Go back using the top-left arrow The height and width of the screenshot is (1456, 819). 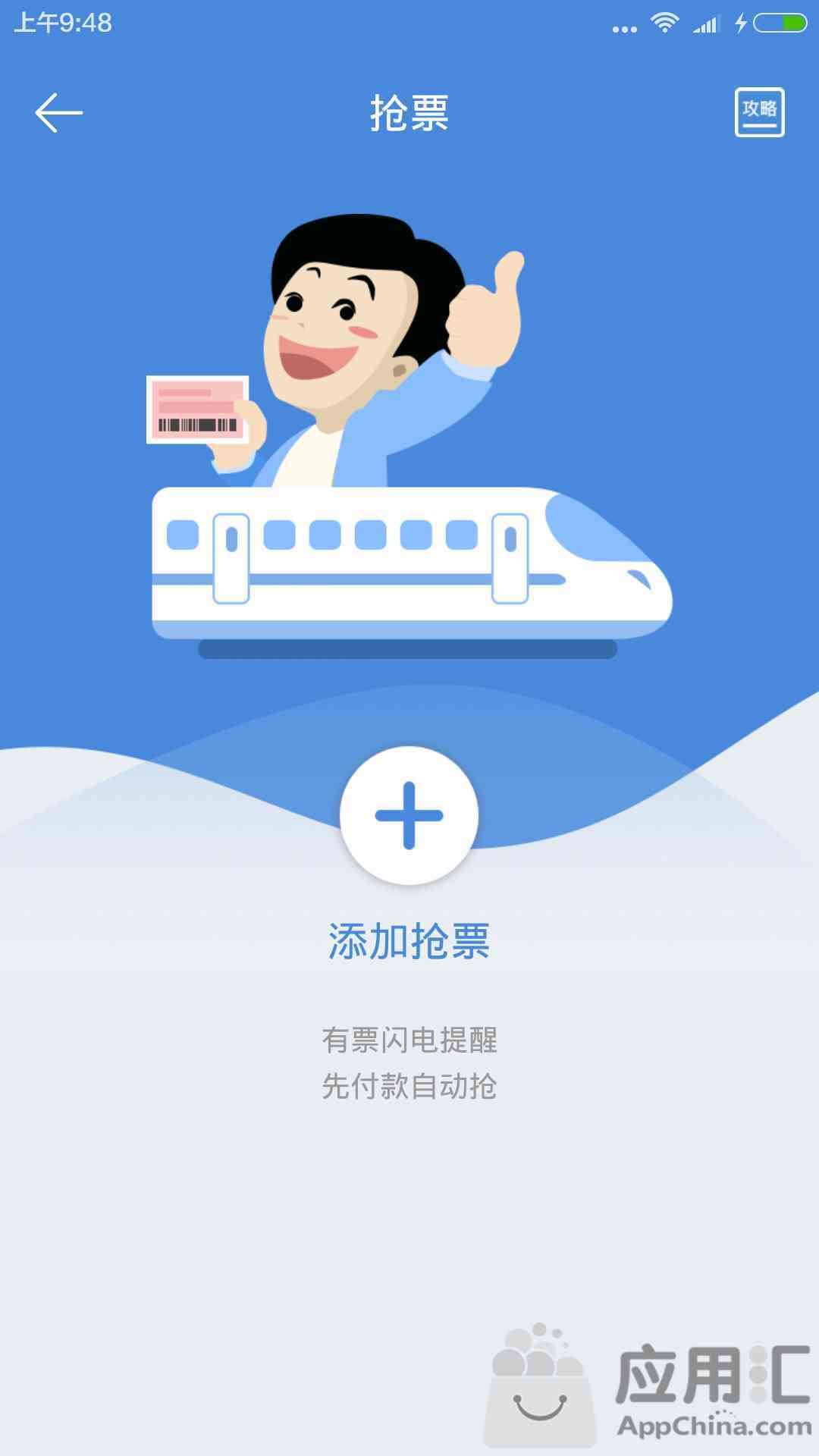pos(58,113)
